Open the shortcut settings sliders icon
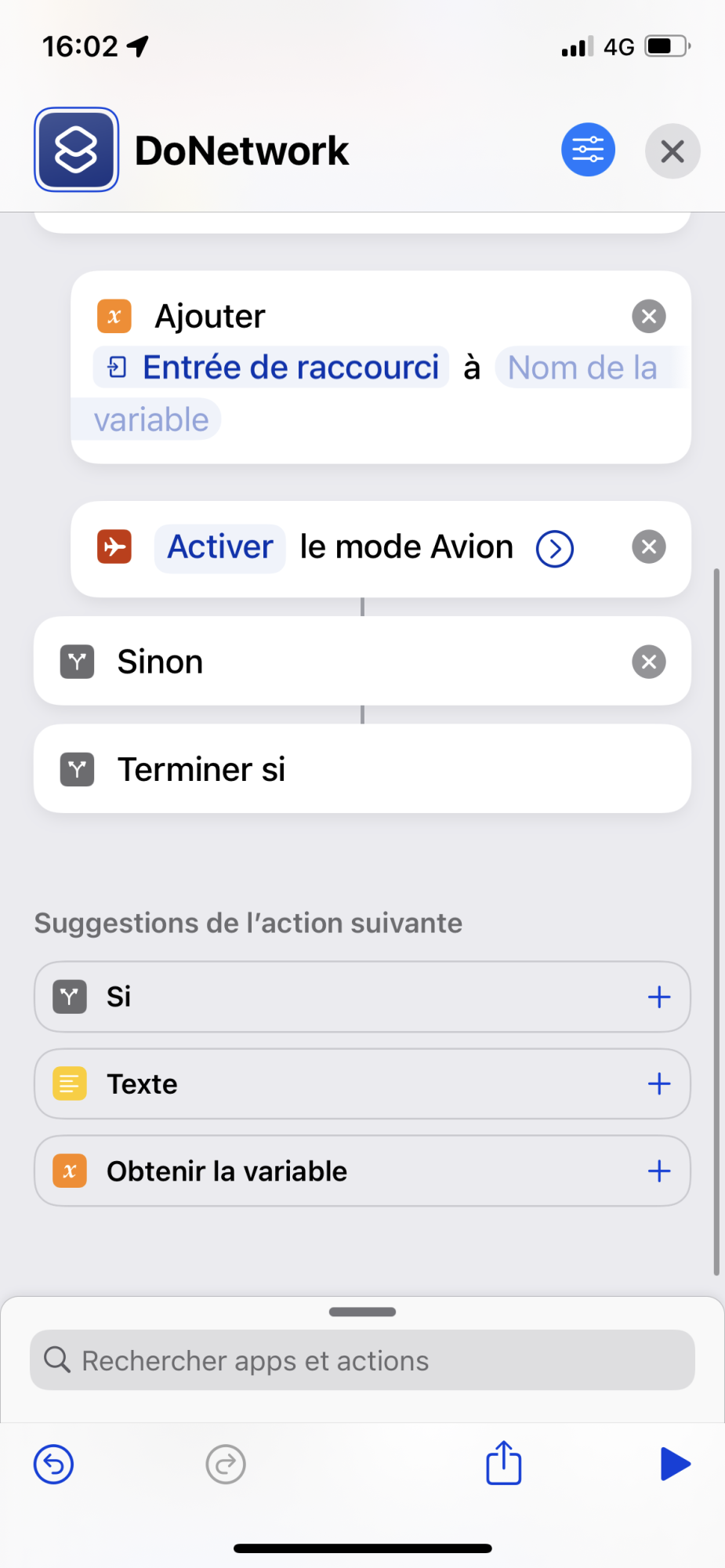 point(588,150)
